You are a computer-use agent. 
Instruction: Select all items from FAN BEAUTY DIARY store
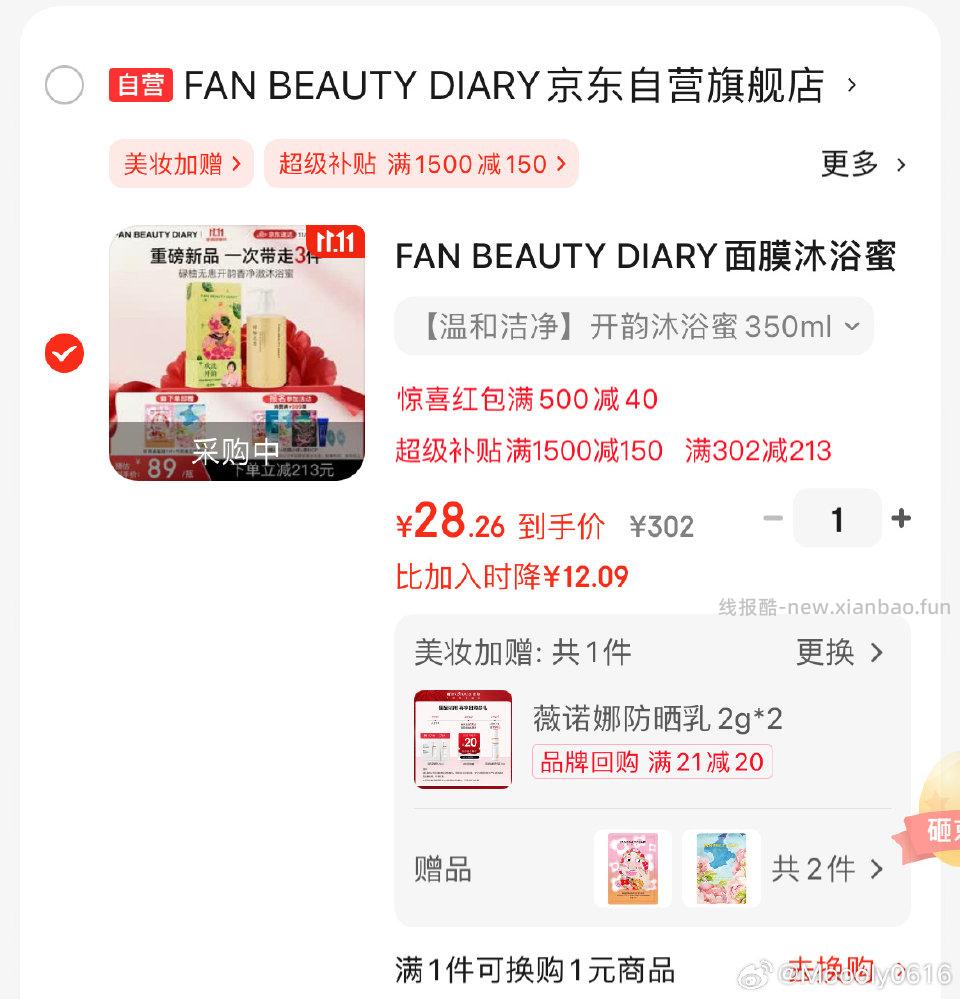coord(65,85)
